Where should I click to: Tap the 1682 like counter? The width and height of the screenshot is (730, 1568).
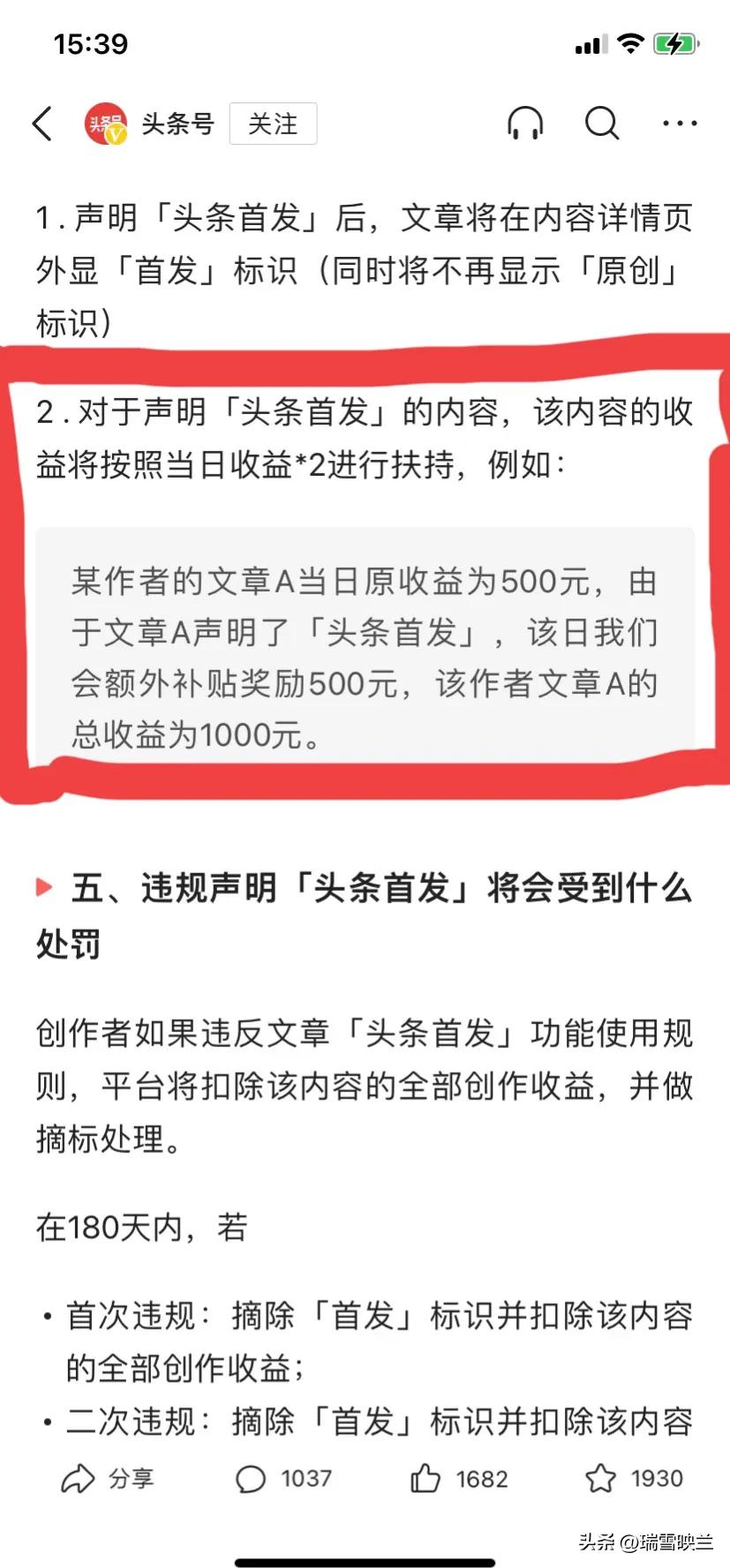tap(480, 1478)
